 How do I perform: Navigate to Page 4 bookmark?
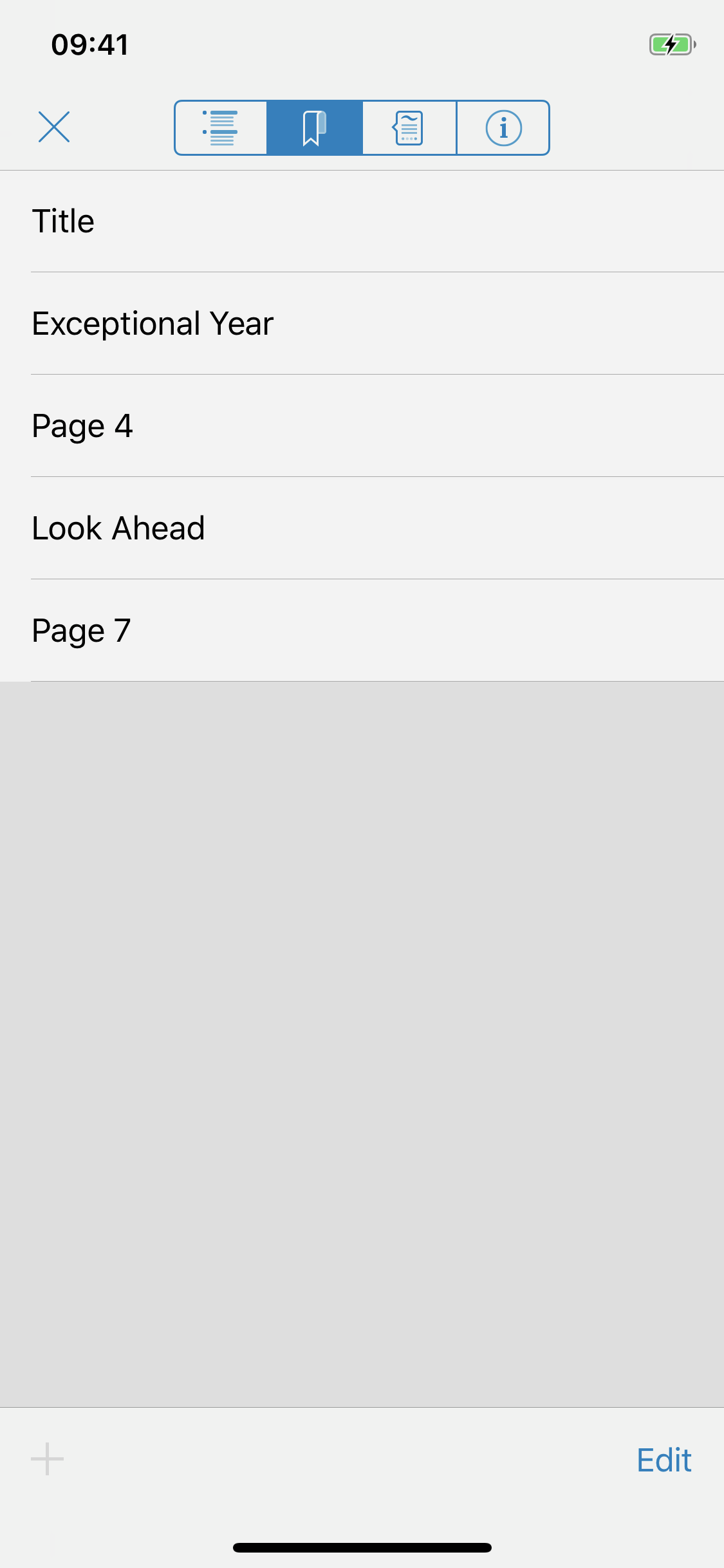point(362,425)
